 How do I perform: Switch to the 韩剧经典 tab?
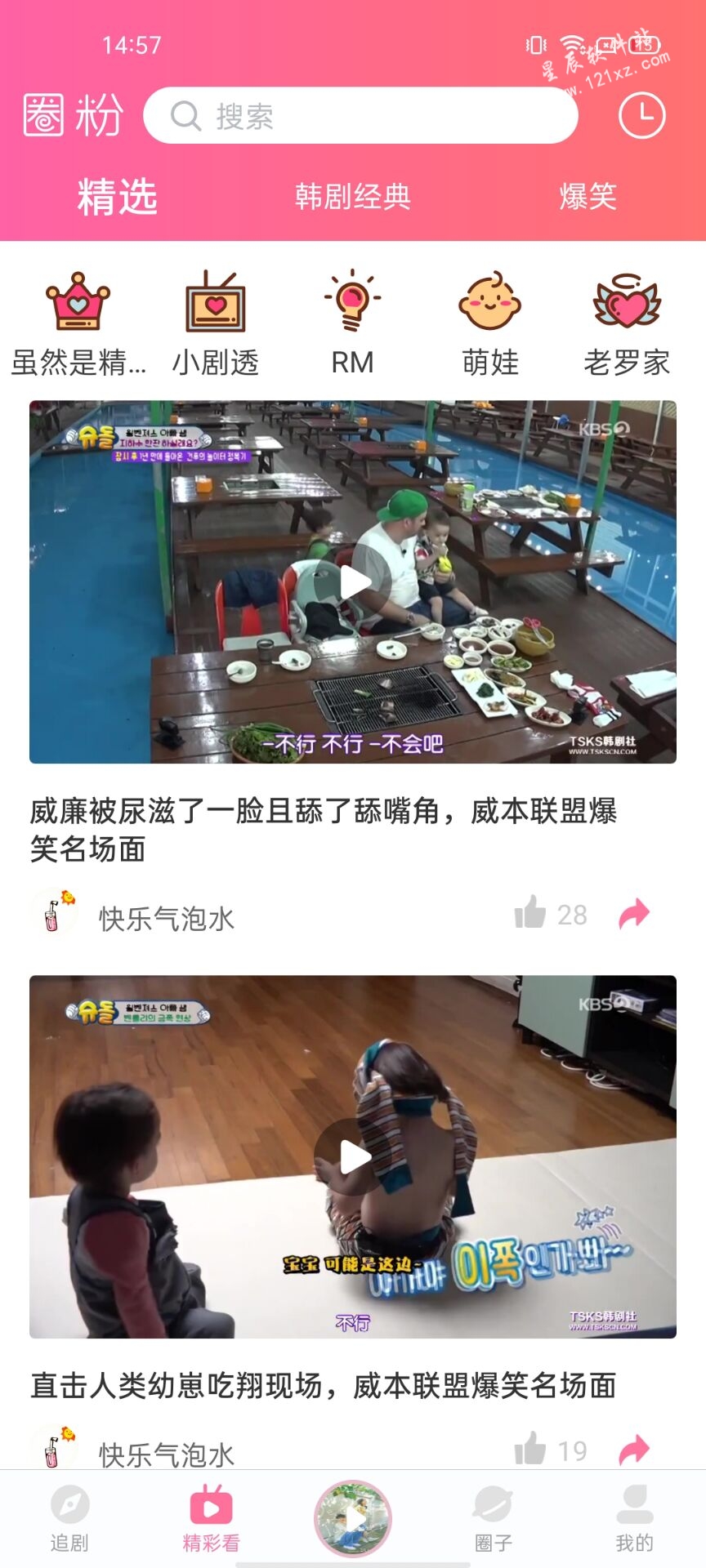[352, 197]
